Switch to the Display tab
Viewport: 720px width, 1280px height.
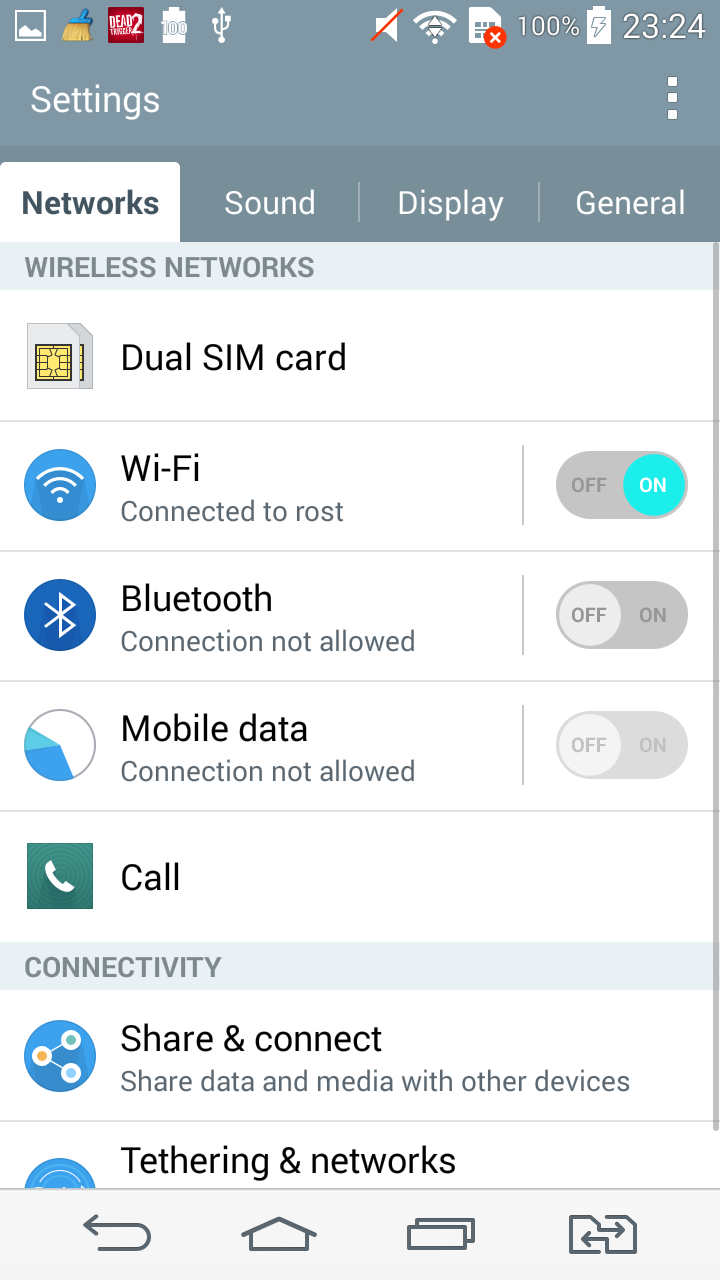point(450,203)
